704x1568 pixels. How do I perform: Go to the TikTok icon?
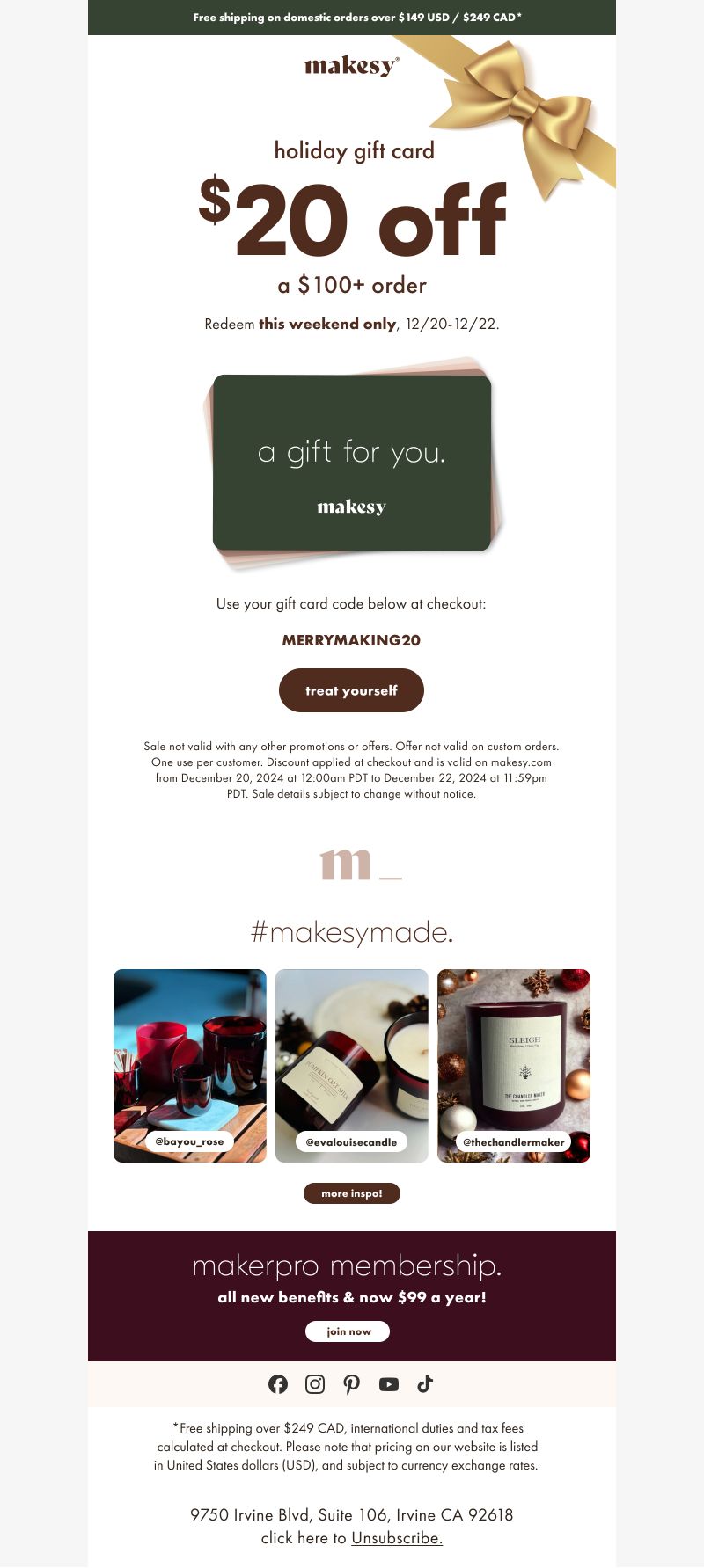click(425, 1384)
